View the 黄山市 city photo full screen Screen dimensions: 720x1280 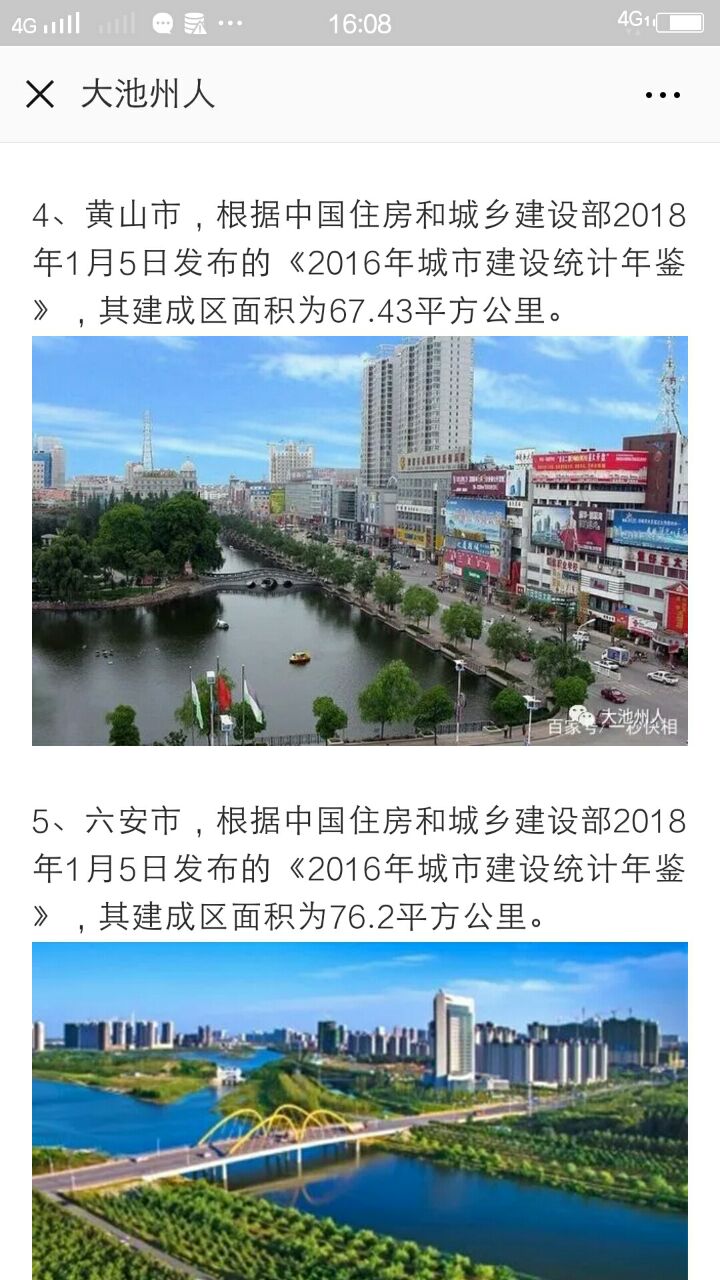point(360,541)
